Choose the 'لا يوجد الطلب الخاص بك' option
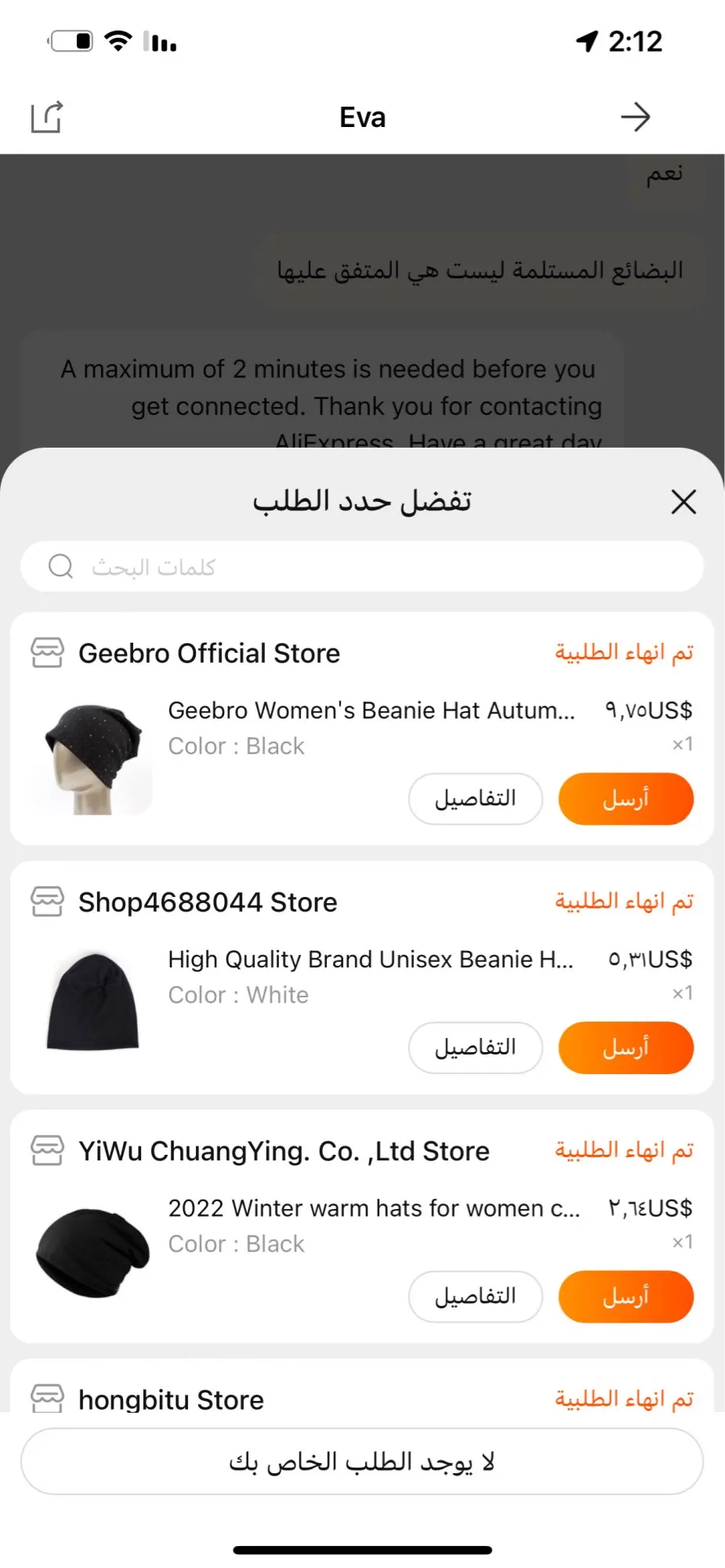This screenshot has width=725, height=1568. pyautogui.click(x=362, y=1461)
